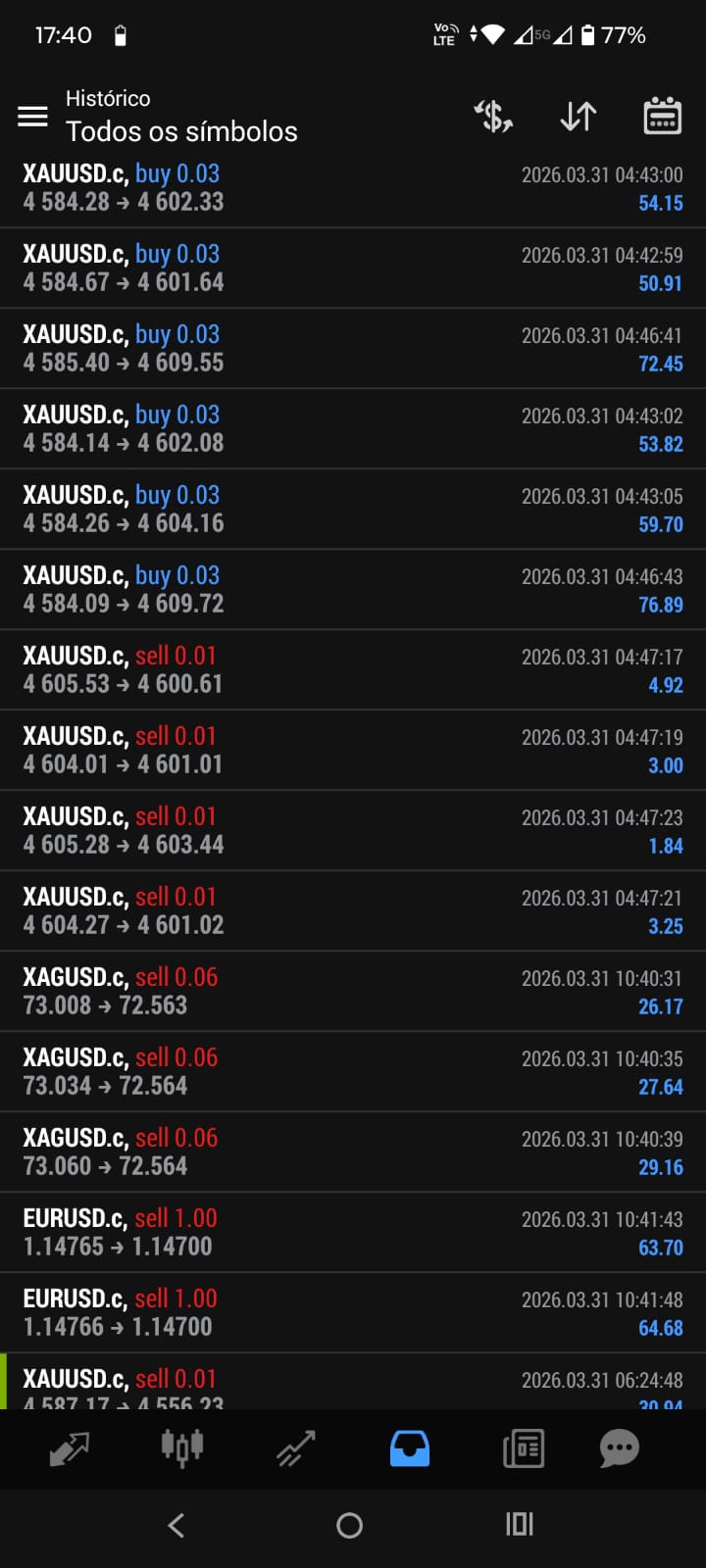This screenshot has width=706, height=1568.
Task: Switch to the Chart tab
Action: coord(182,1448)
